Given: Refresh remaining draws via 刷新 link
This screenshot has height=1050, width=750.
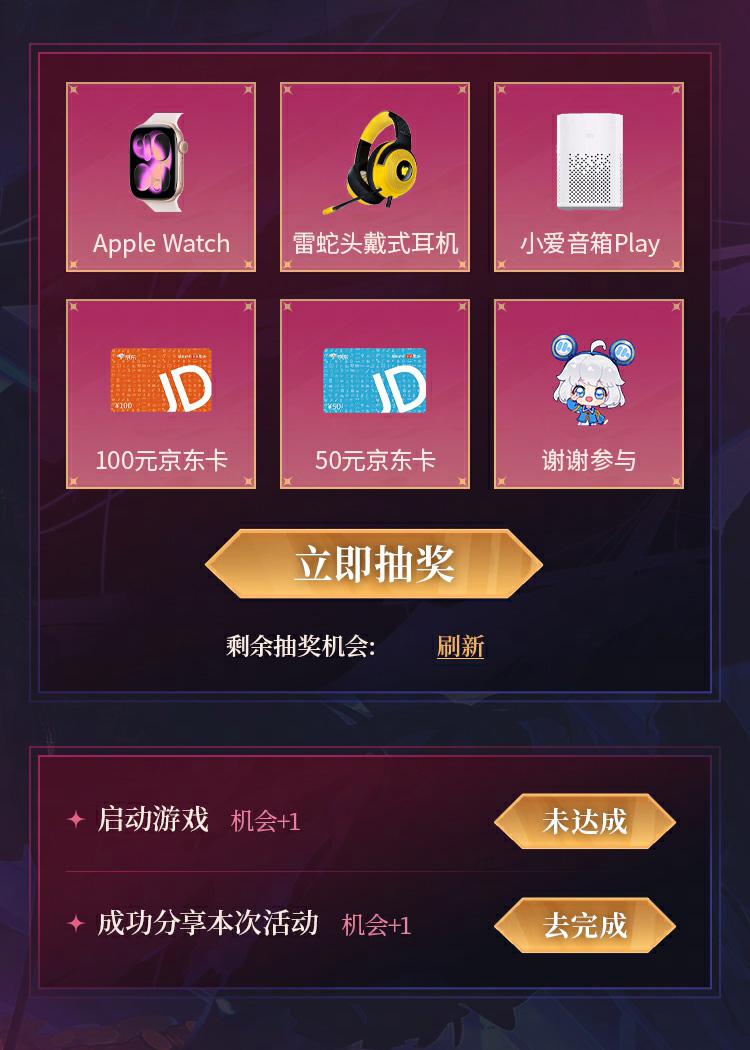Looking at the screenshot, I should coord(460,647).
